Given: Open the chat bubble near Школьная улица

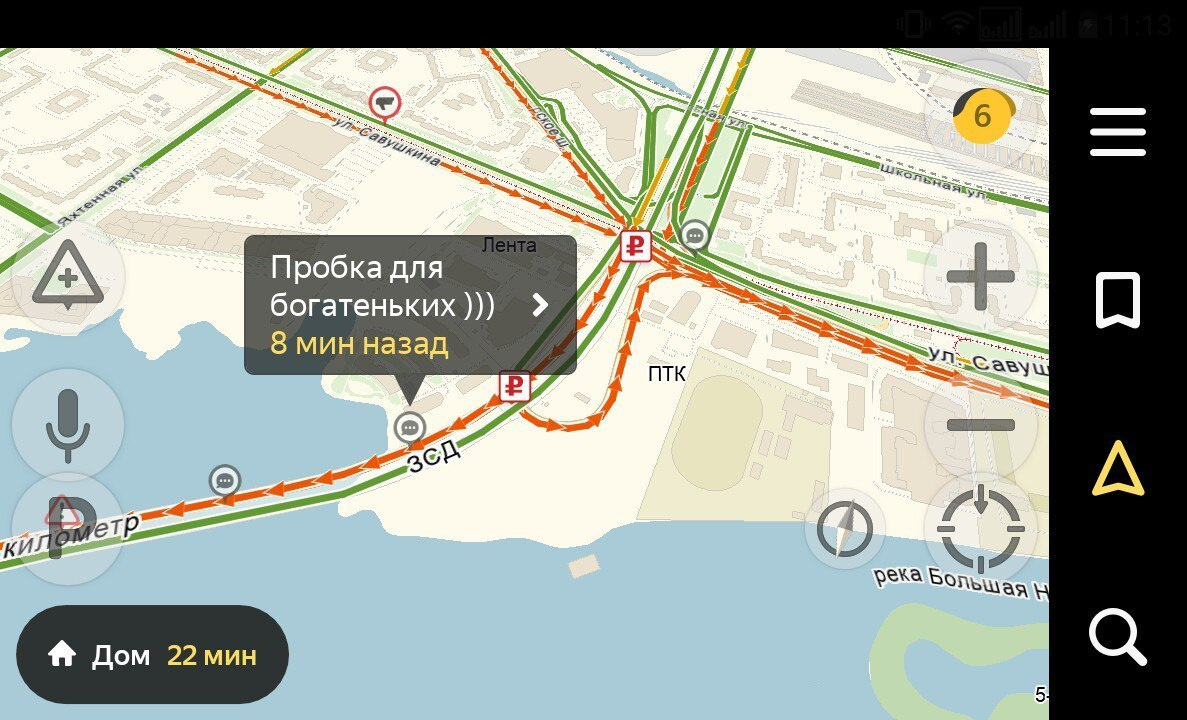Looking at the screenshot, I should click(694, 236).
